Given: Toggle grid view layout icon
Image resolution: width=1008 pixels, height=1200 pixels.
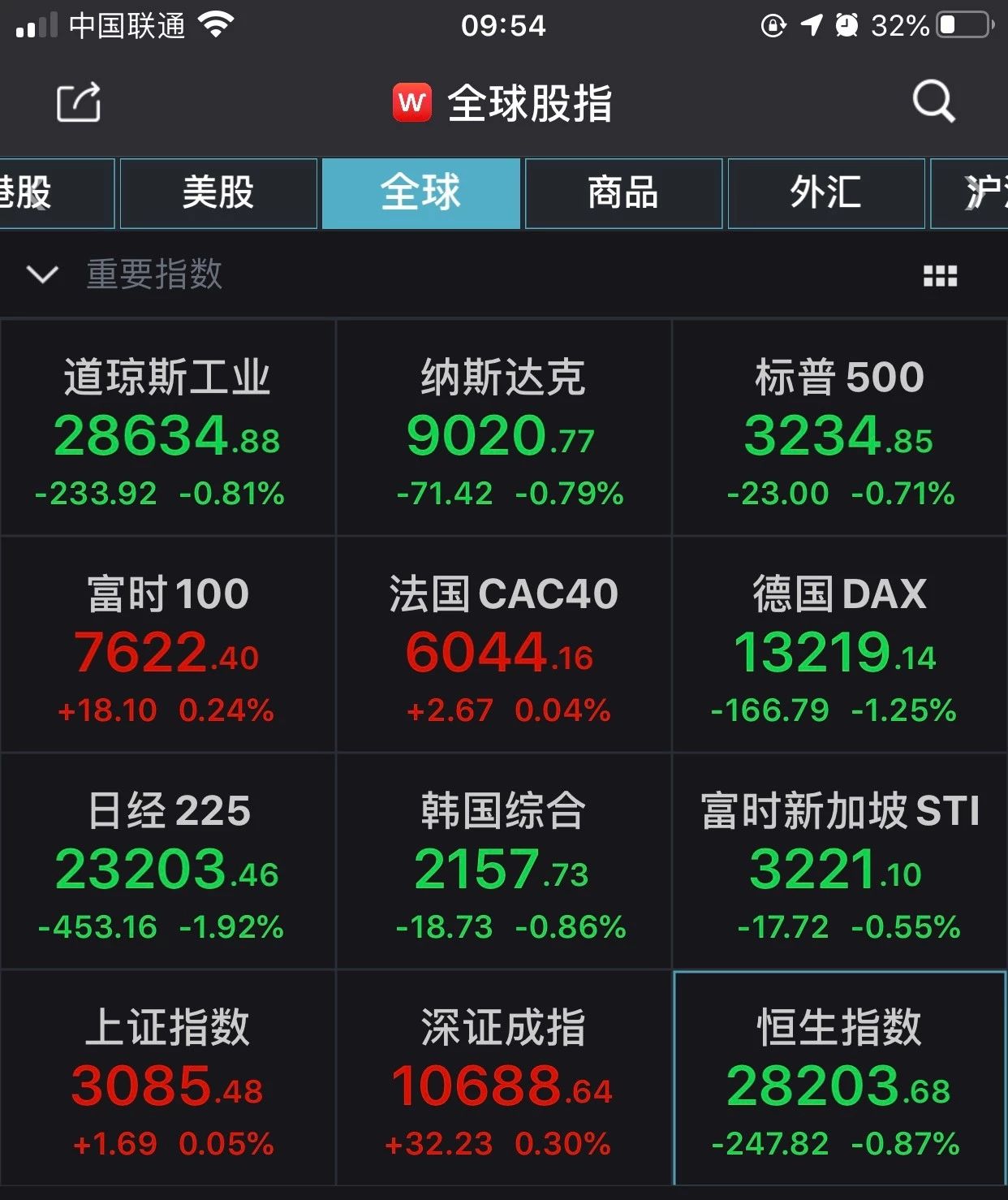Looking at the screenshot, I should (x=940, y=276).
